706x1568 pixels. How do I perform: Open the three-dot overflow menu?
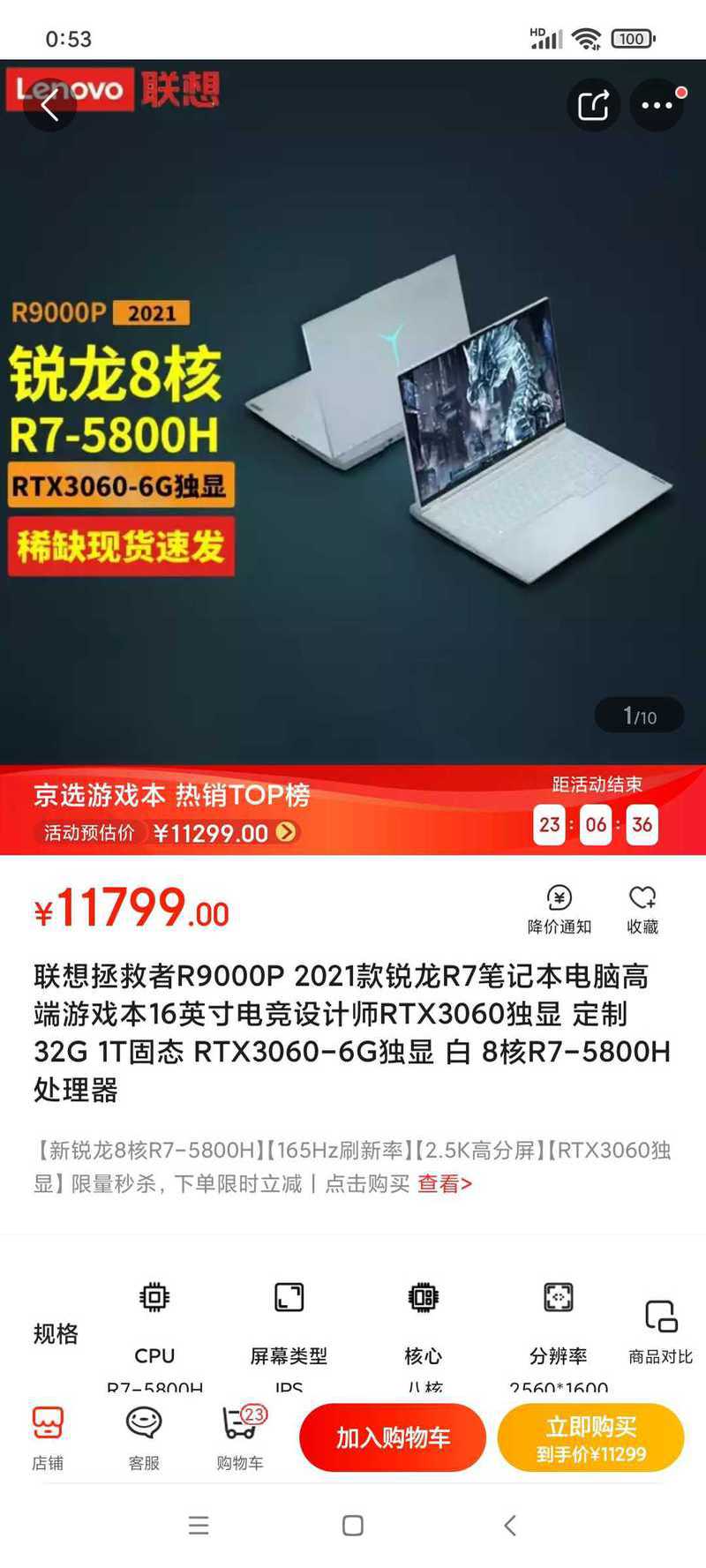657,105
